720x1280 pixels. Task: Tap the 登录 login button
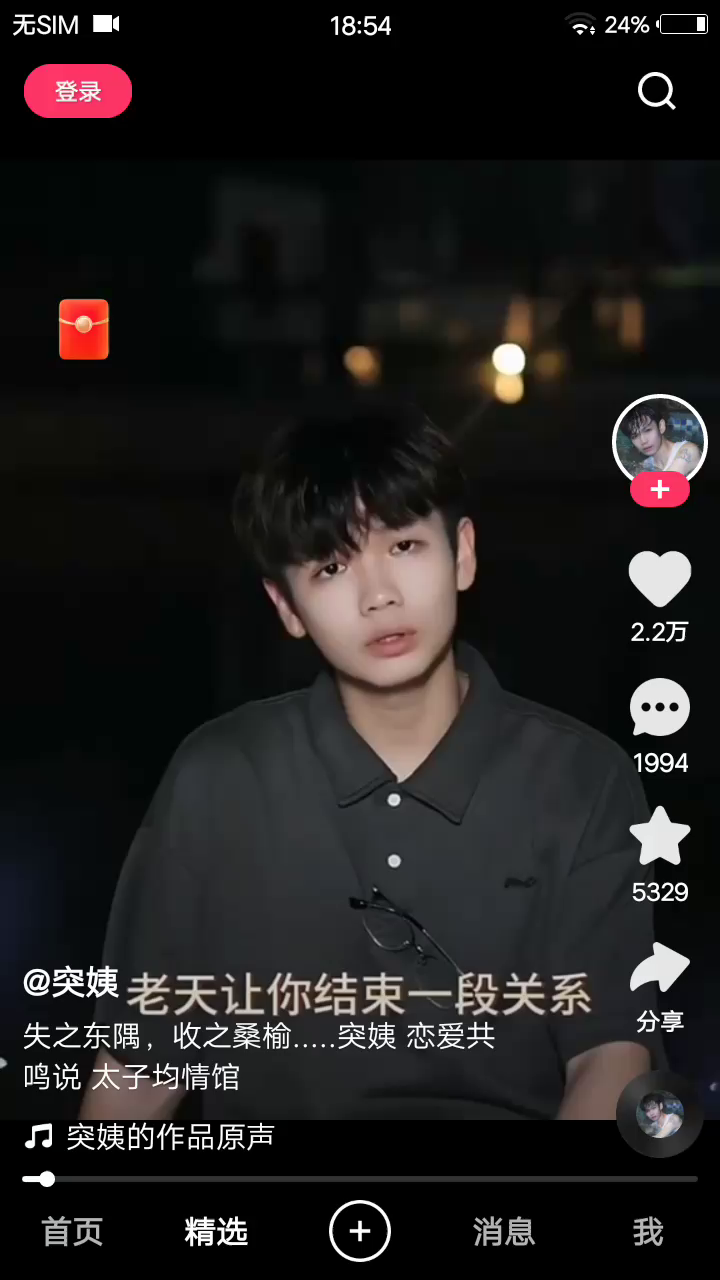78,91
